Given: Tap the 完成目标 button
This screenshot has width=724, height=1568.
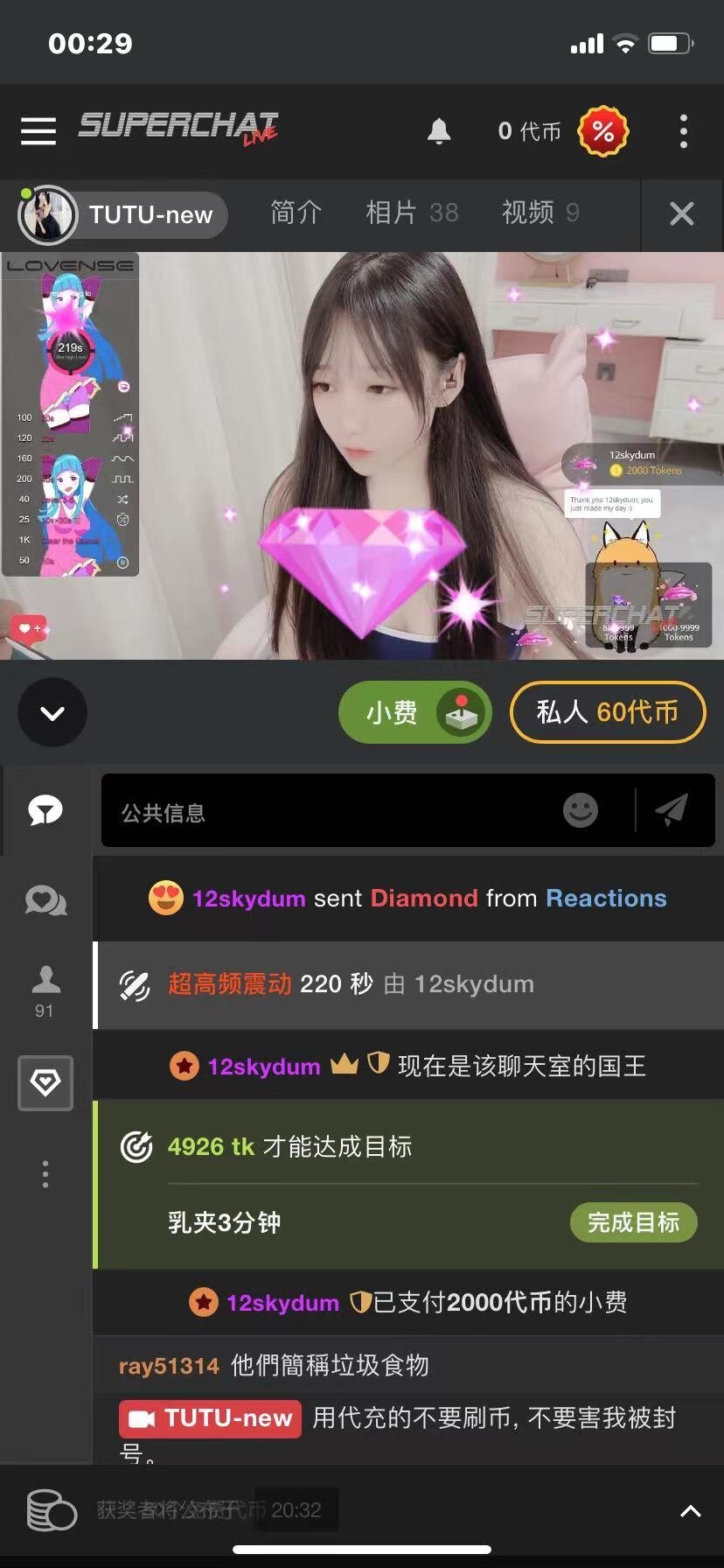Looking at the screenshot, I should tap(633, 1222).
